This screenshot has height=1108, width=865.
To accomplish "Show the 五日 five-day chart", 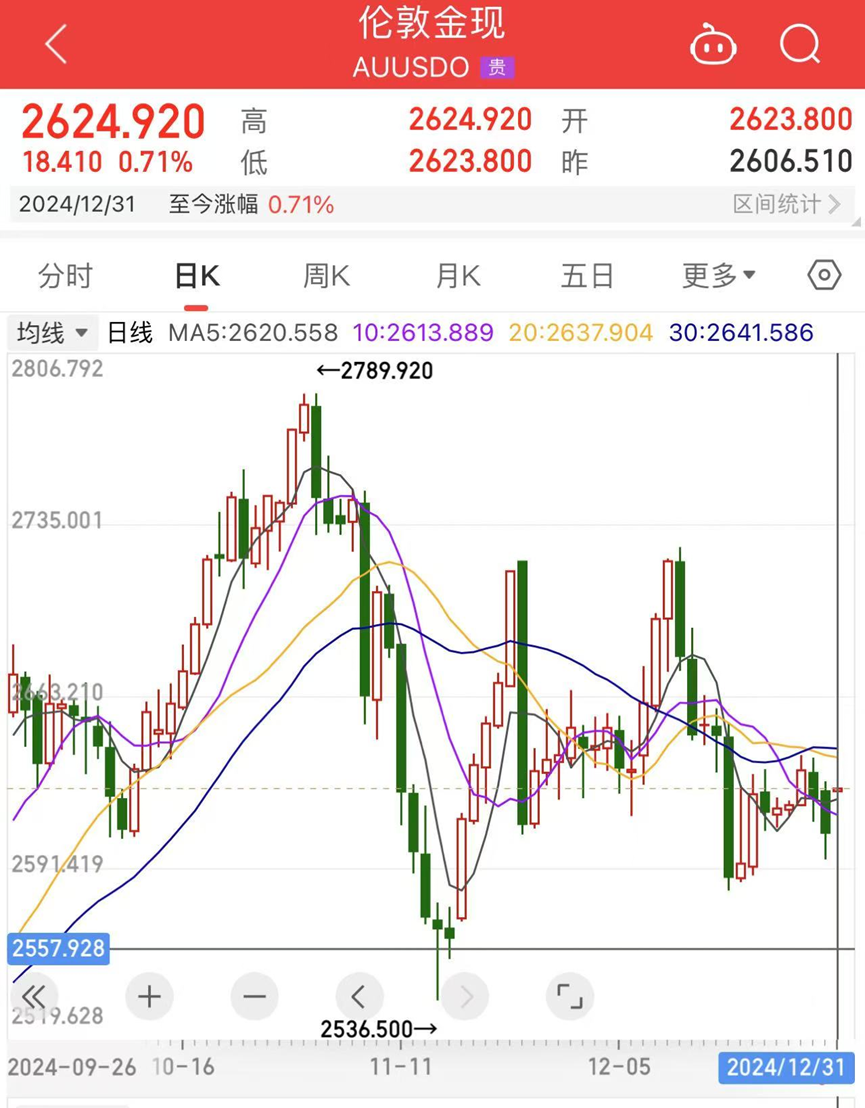I will pos(587,276).
